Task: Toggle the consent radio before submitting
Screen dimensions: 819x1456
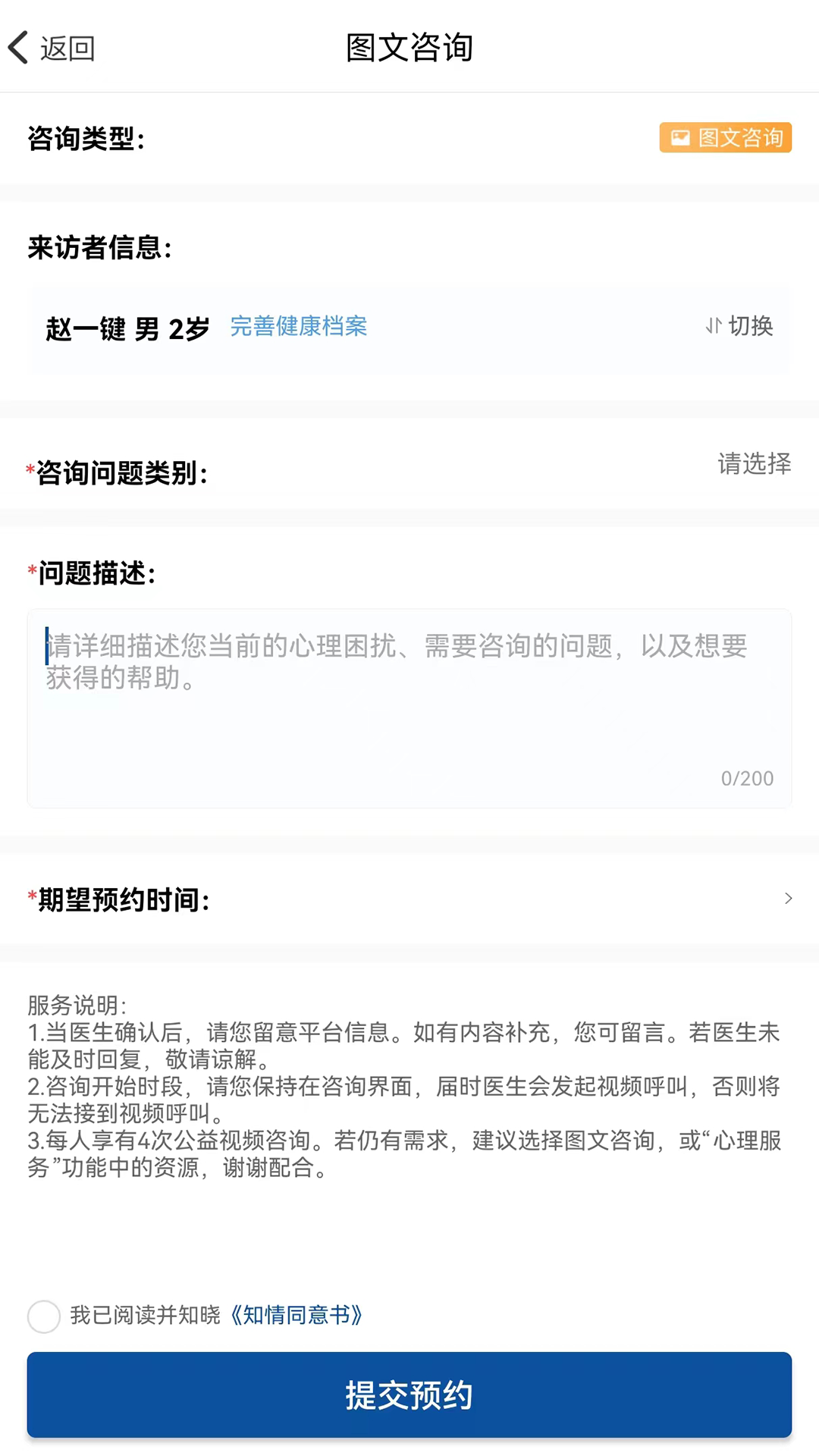Action: (x=43, y=1317)
